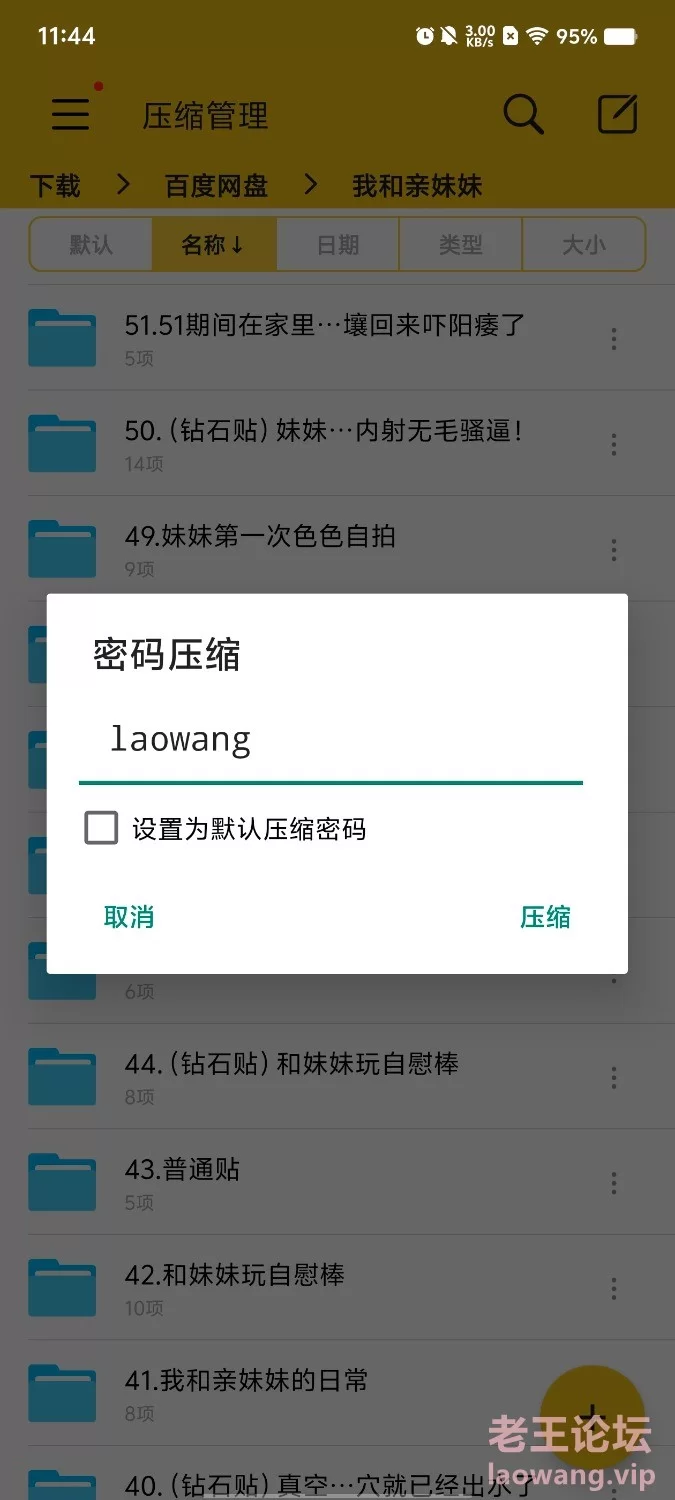Image resolution: width=675 pixels, height=1500 pixels.
Task: Tap the edit pencil icon in toolbar
Action: pos(617,114)
